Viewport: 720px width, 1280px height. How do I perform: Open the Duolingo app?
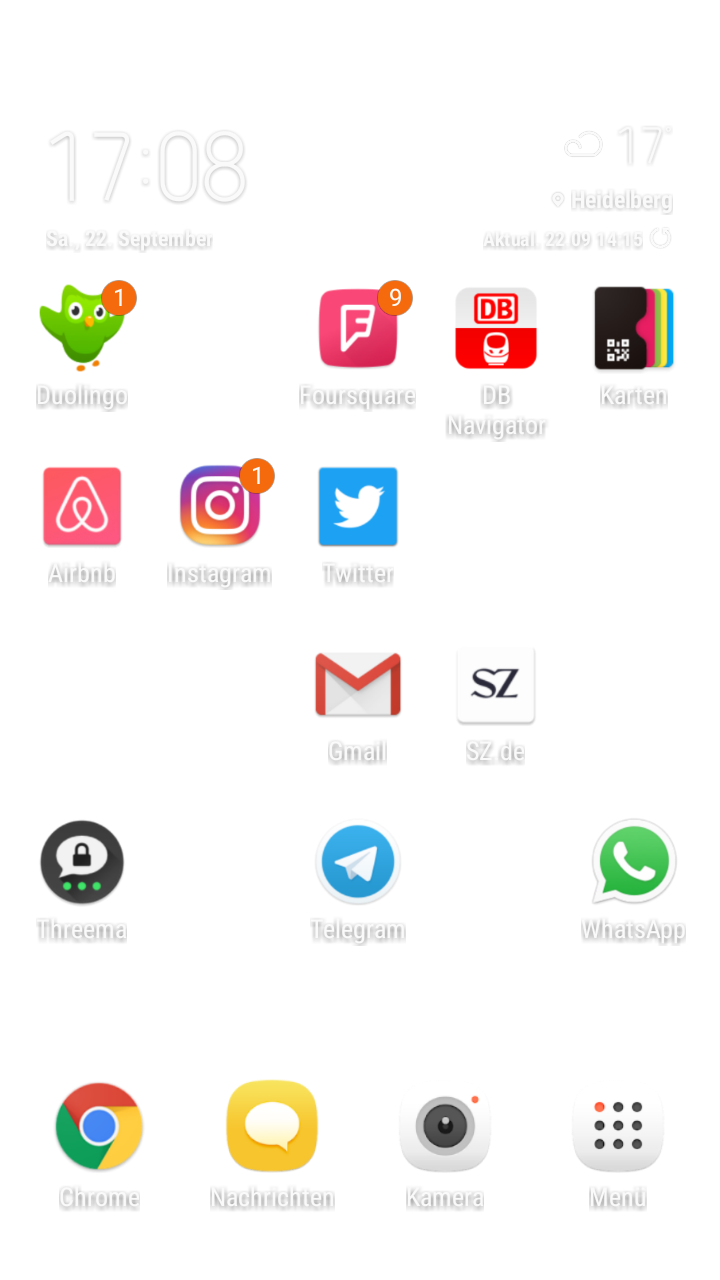tap(82, 328)
